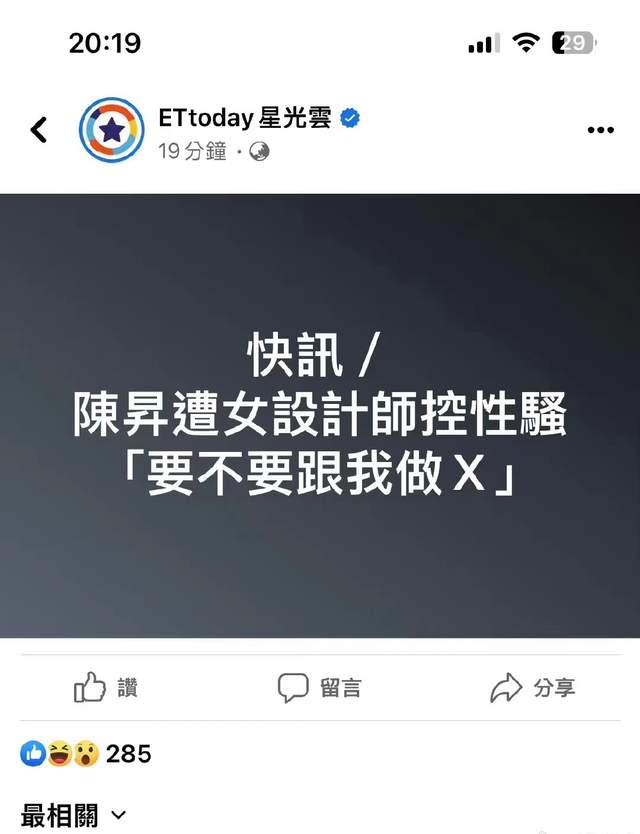Expand the 最相關 comment sorting dropdown
Screen dimensions: 640x834
pos(74,814)
